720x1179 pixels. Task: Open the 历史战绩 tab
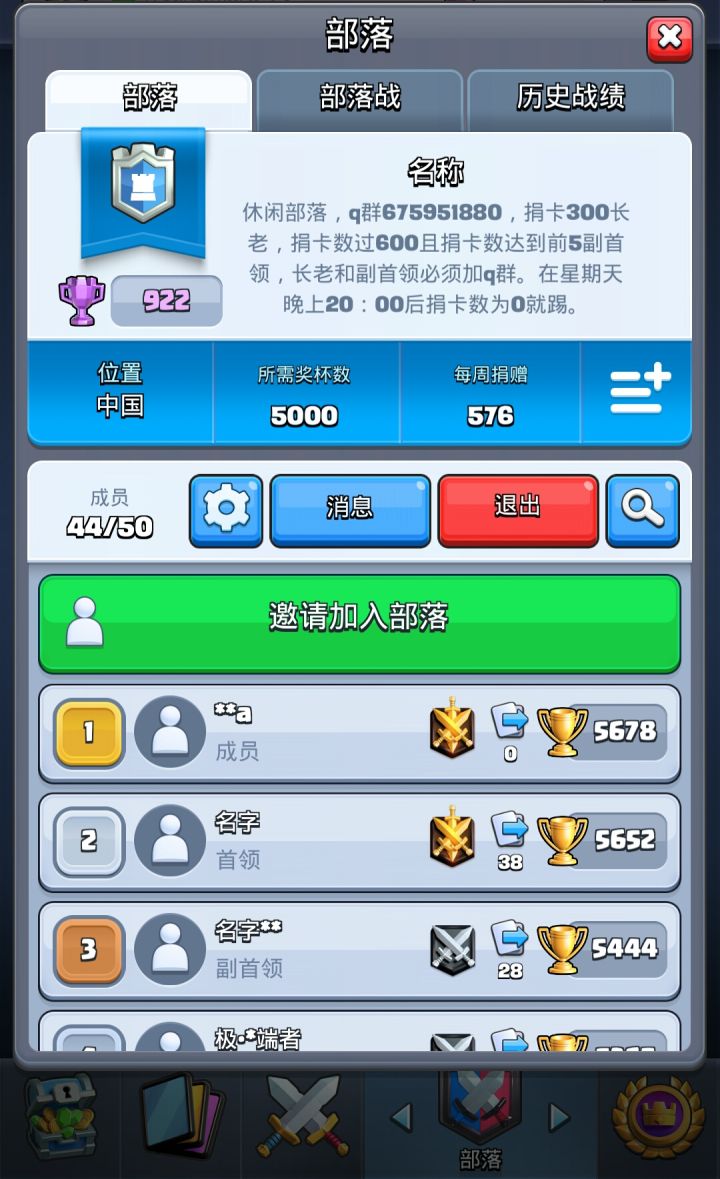571,100
